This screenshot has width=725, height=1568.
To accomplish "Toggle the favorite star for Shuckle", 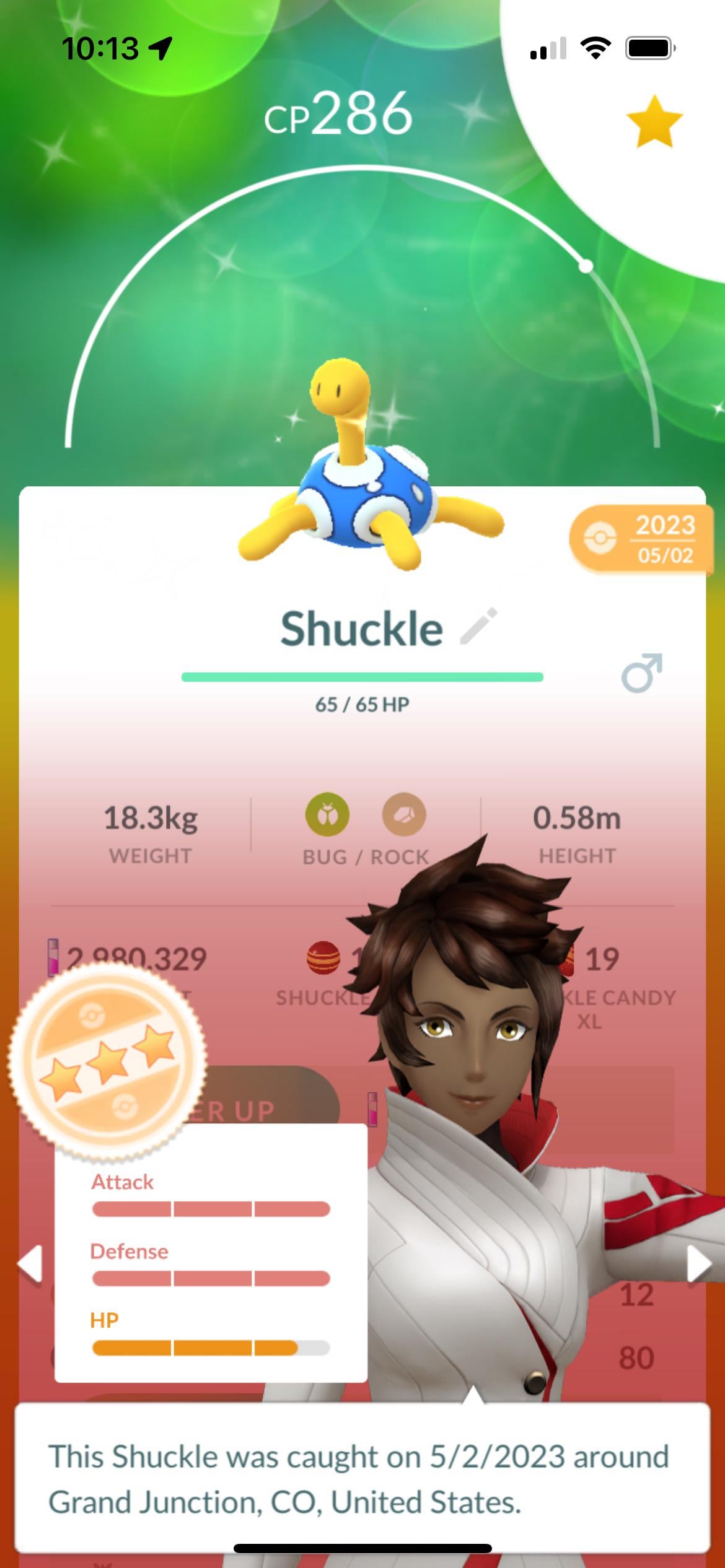I will pyautogui.click(x=654, y=122).
